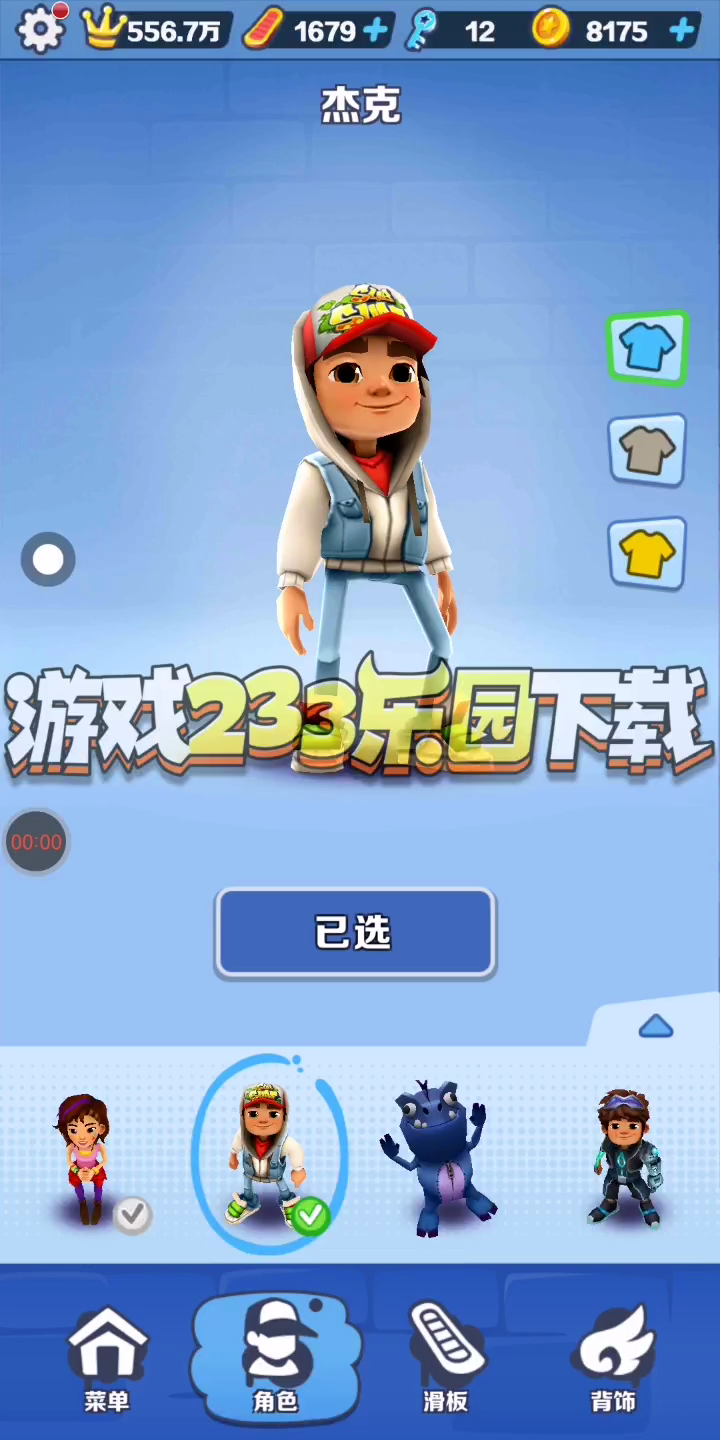Screen dimensions: 720x1440
Task: Expand the character list arrow
Action: (x=655, y=1027)
